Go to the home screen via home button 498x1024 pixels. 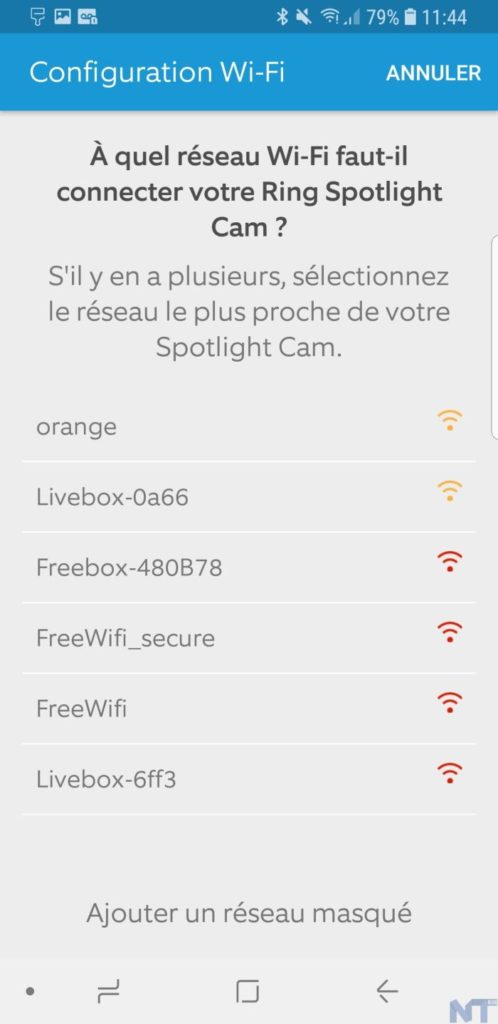pos(247,991)
